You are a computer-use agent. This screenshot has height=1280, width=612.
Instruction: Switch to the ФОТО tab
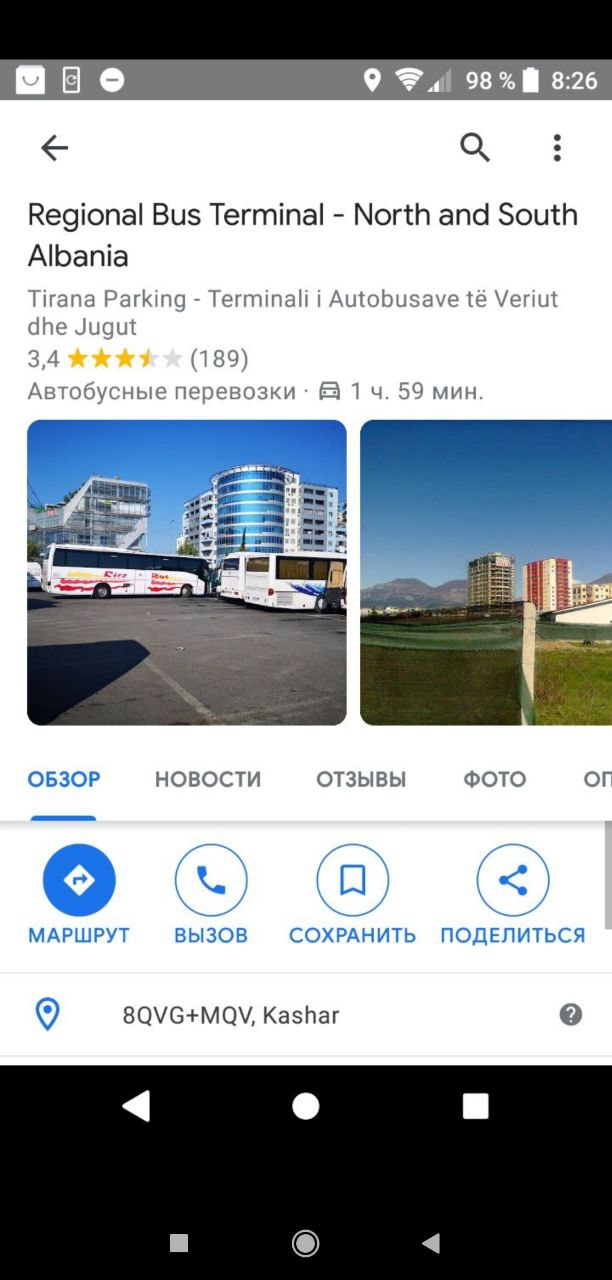pos(494,779)
